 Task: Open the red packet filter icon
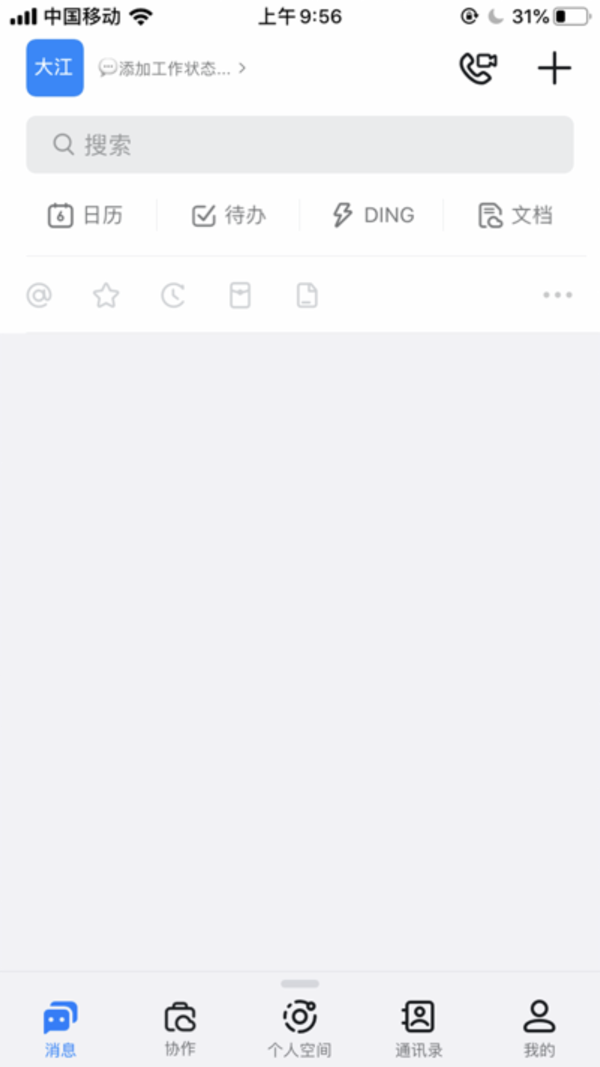click(240, 295)
